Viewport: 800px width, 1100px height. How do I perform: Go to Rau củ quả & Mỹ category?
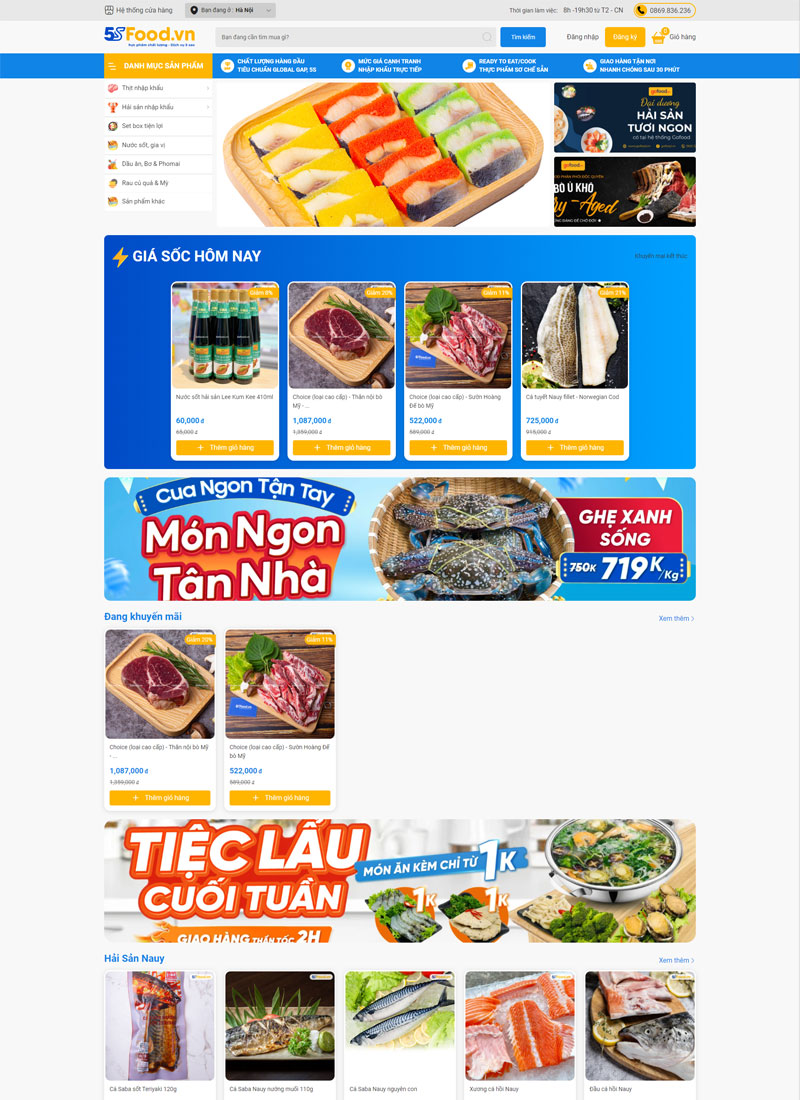[x=145, y=183]
